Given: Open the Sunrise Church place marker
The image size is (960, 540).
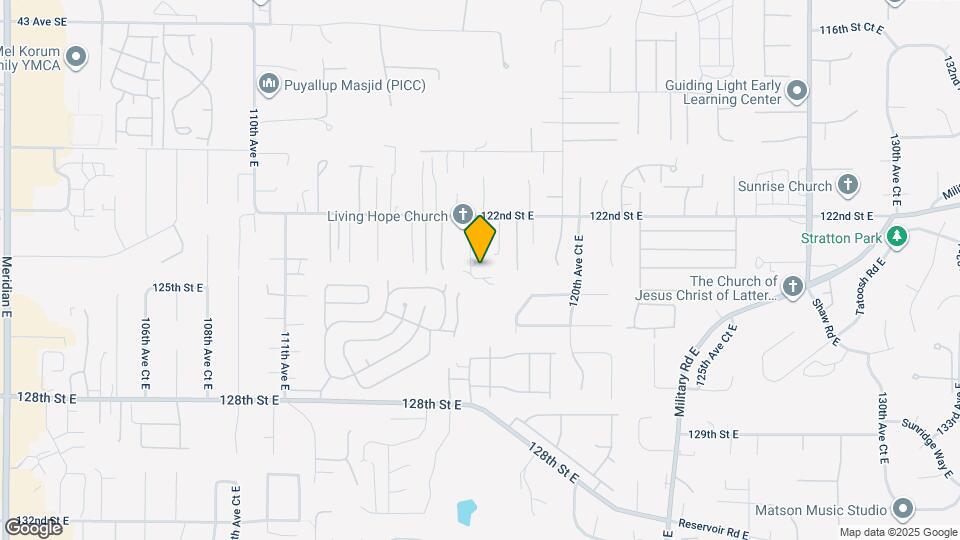Looking at the screenshot, I should pyautogui.click(x=847, y=186).
